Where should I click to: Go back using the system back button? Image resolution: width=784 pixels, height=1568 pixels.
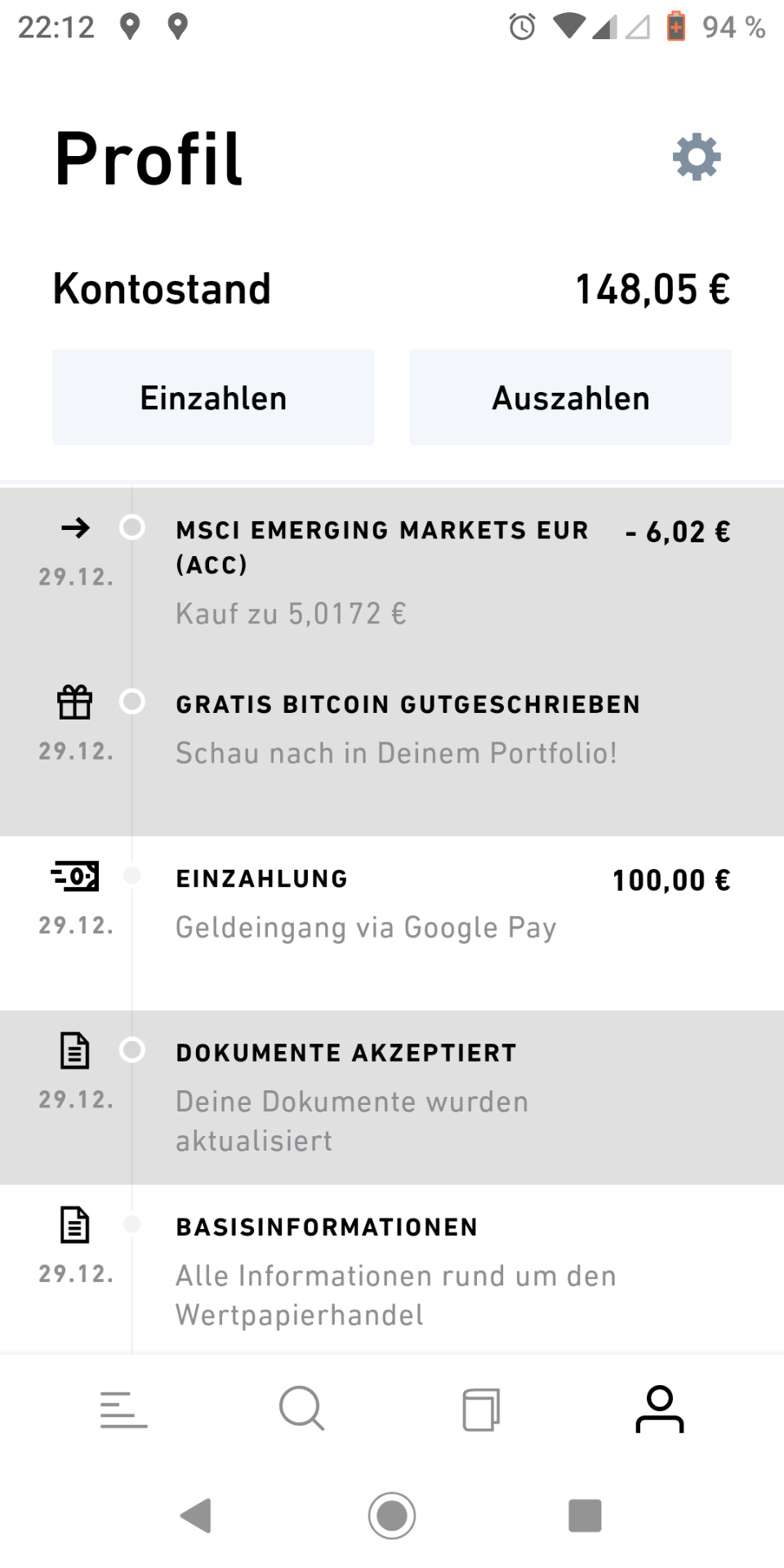pos(197,1516)
